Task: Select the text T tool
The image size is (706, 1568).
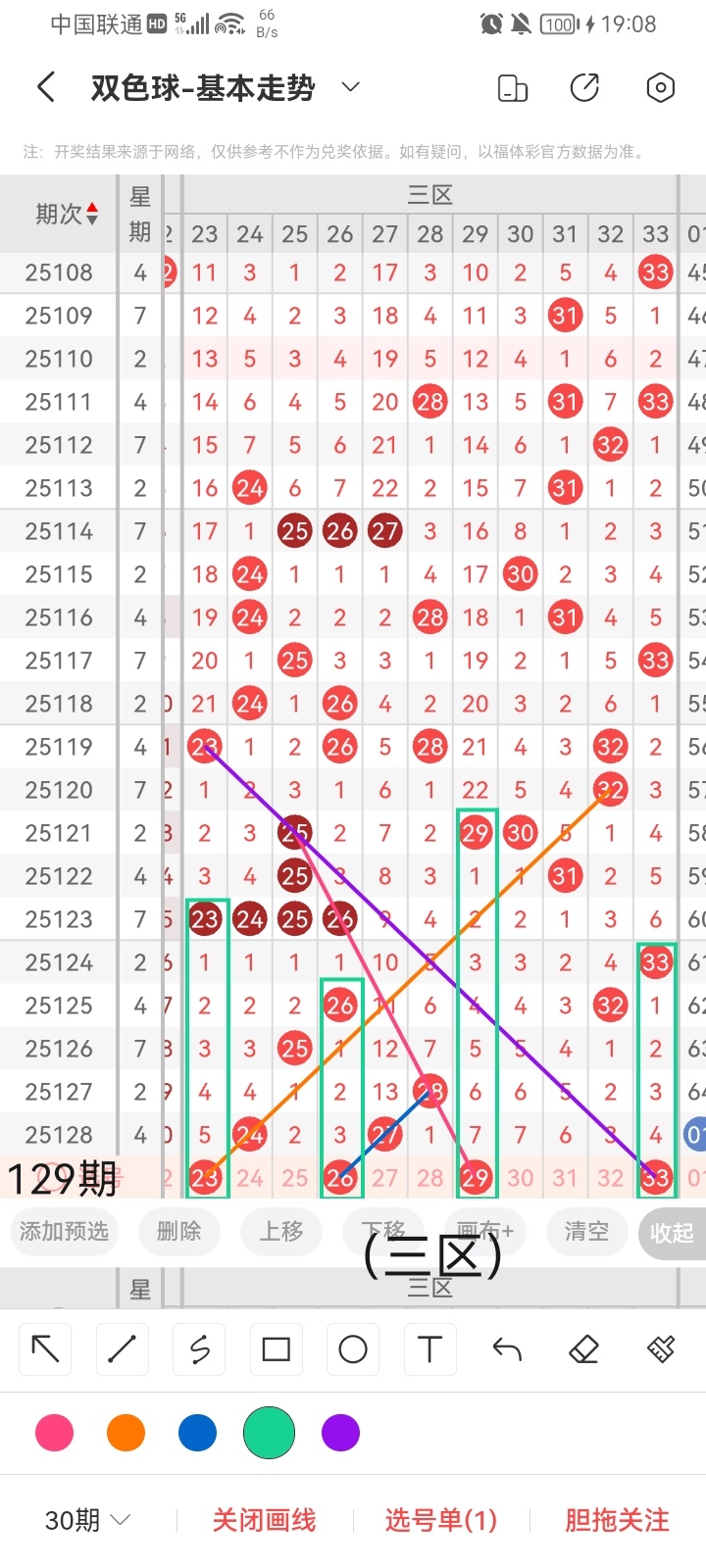Action: click(429, 1349)
